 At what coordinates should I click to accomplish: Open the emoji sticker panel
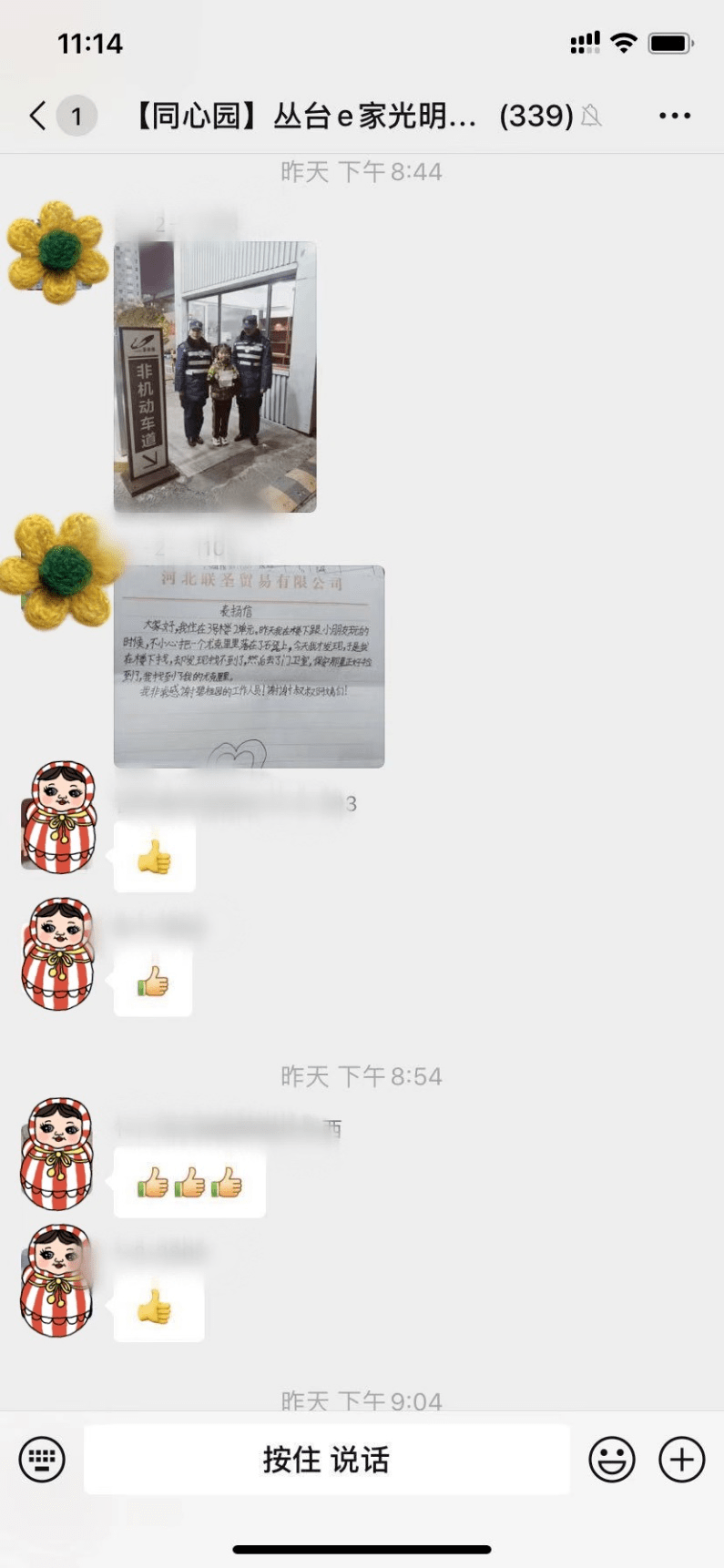611,1460
